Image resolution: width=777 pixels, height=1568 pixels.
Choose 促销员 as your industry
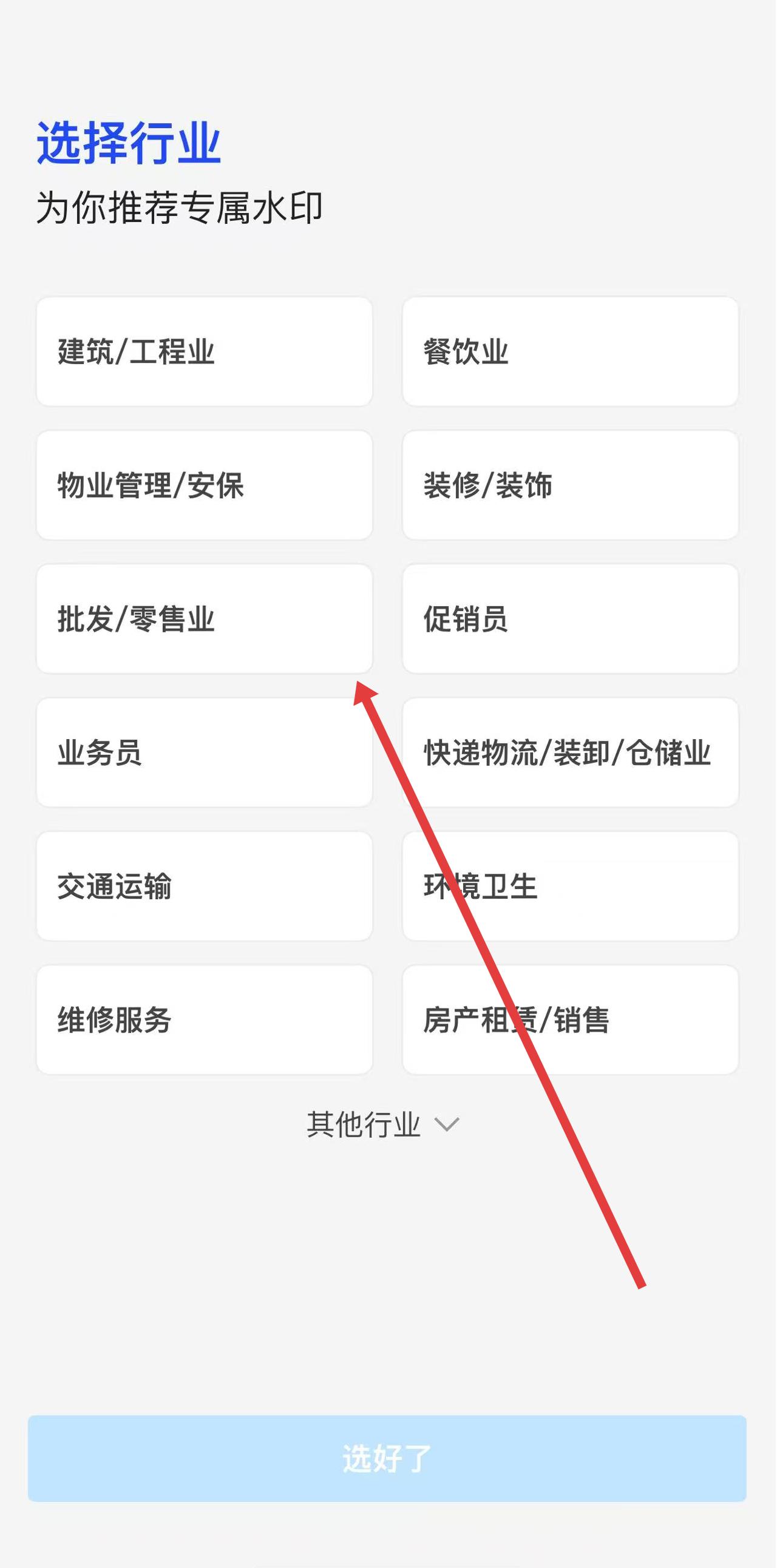tap(570, 619)
